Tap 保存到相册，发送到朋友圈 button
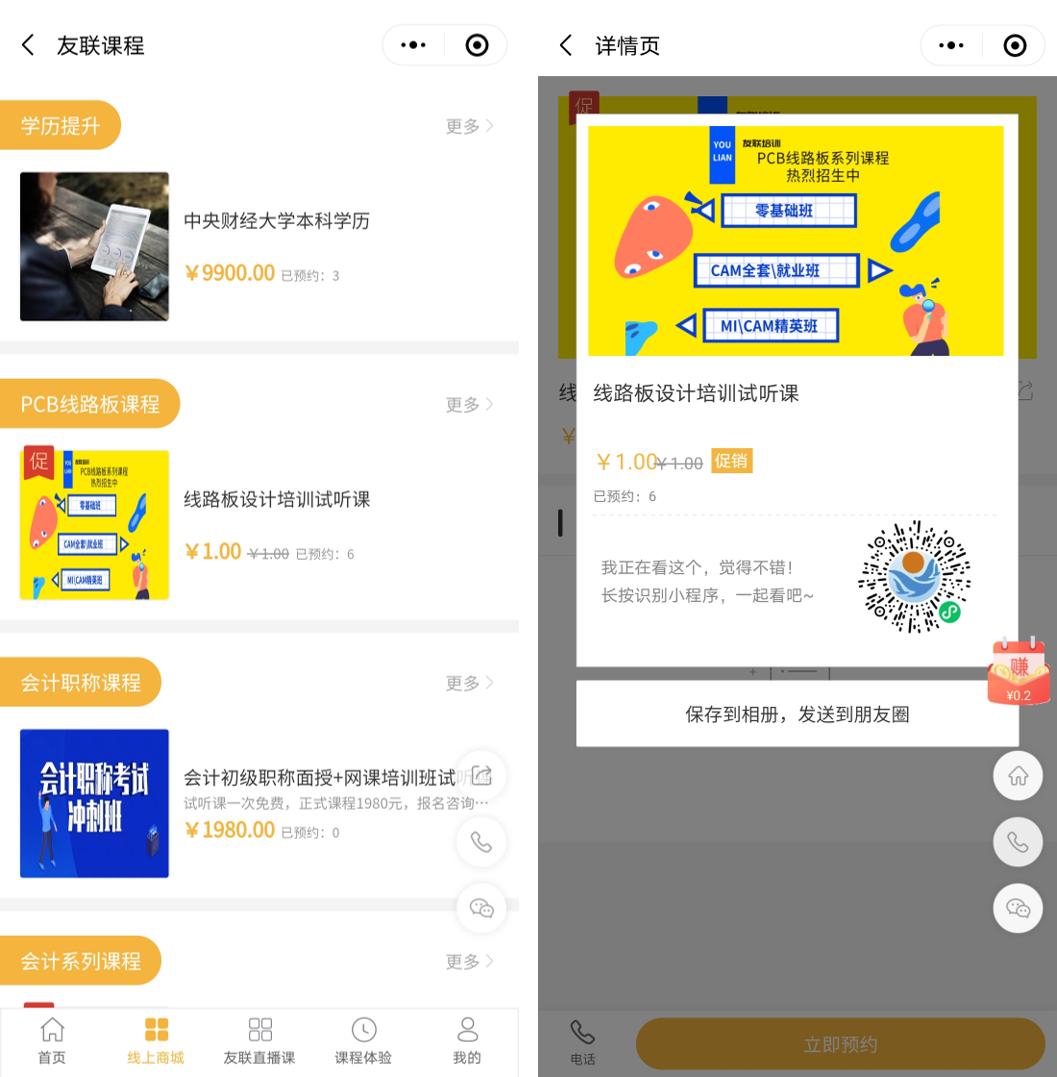The width and height of the screenshot is (1057, 1077). [x=797, y=714]
